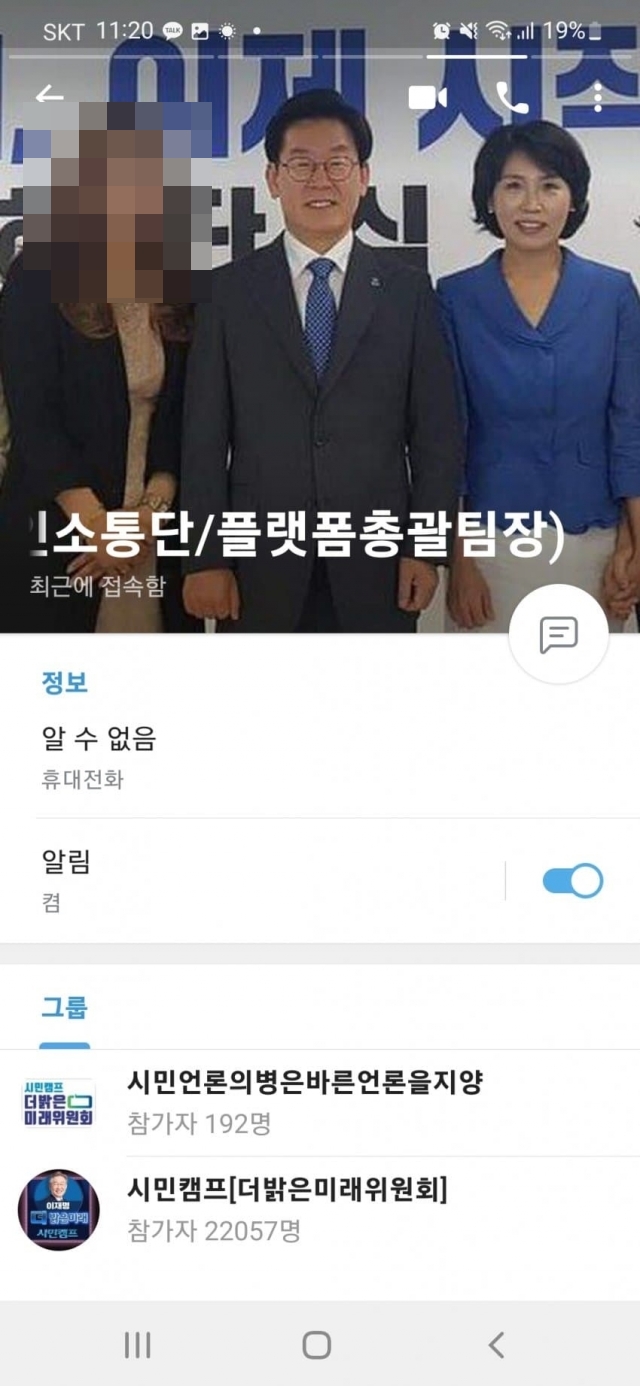
Task: Go to the home screen
Action: pos(317,1345)
